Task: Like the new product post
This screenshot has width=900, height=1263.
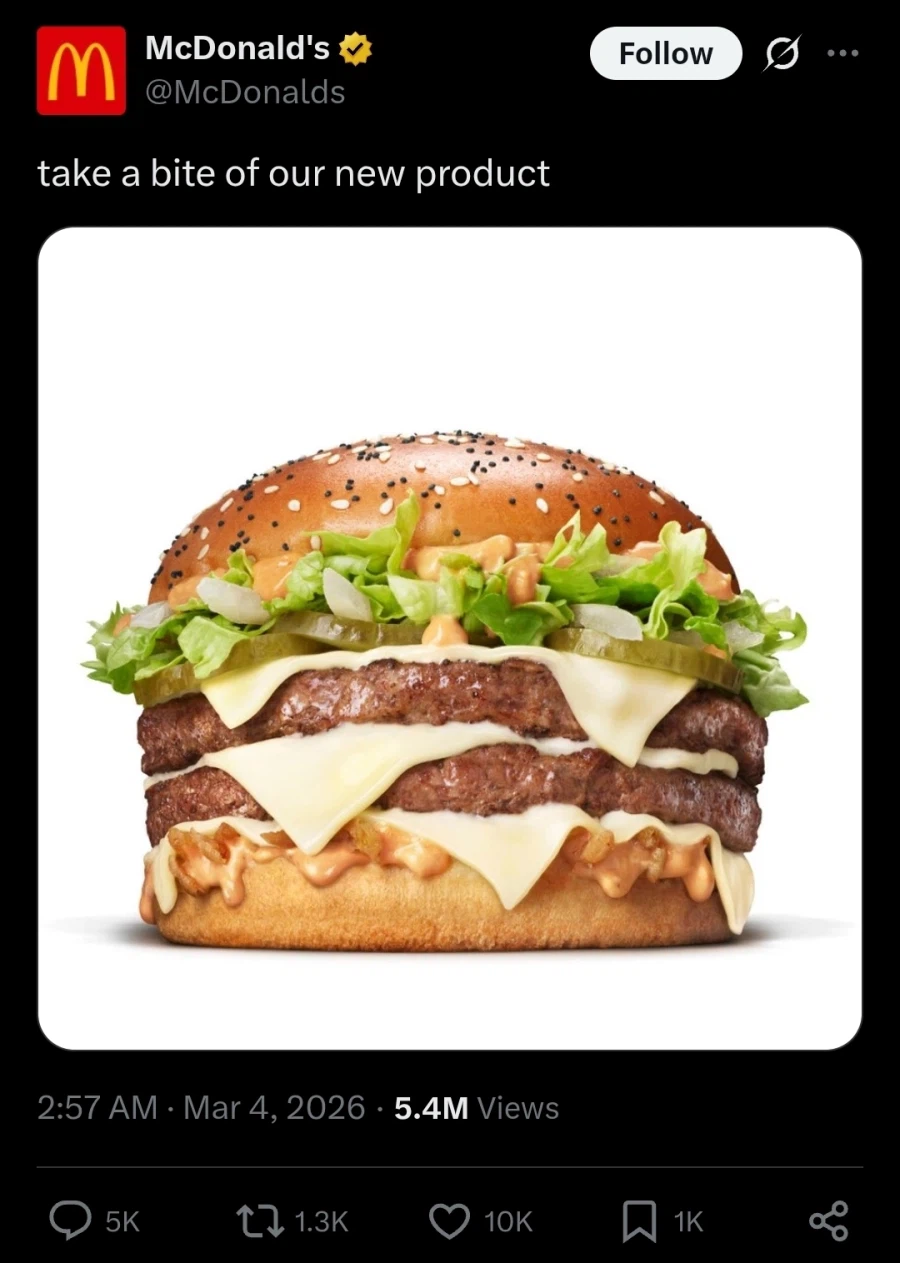Action: pos(449,1220)
